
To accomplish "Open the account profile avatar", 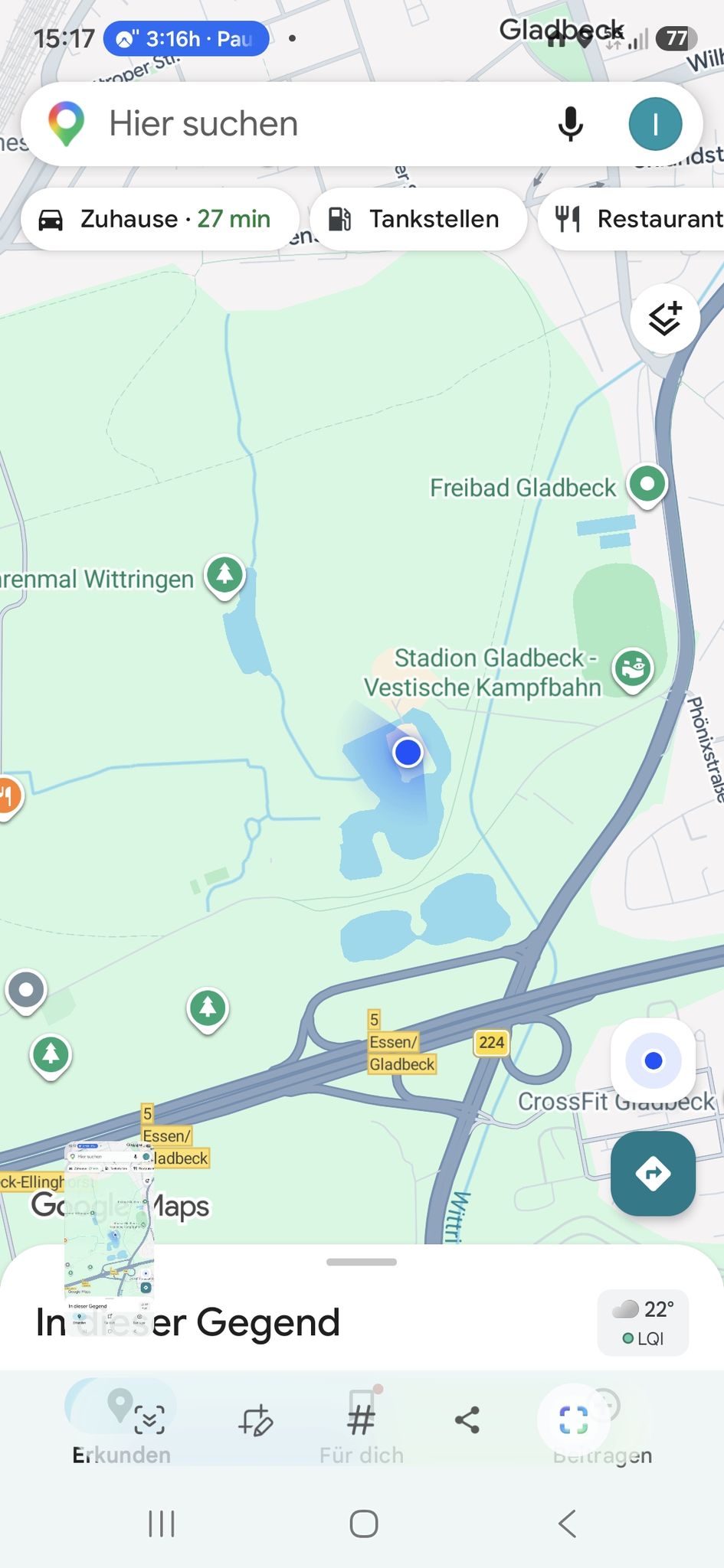I will click(x=655, y=124).
